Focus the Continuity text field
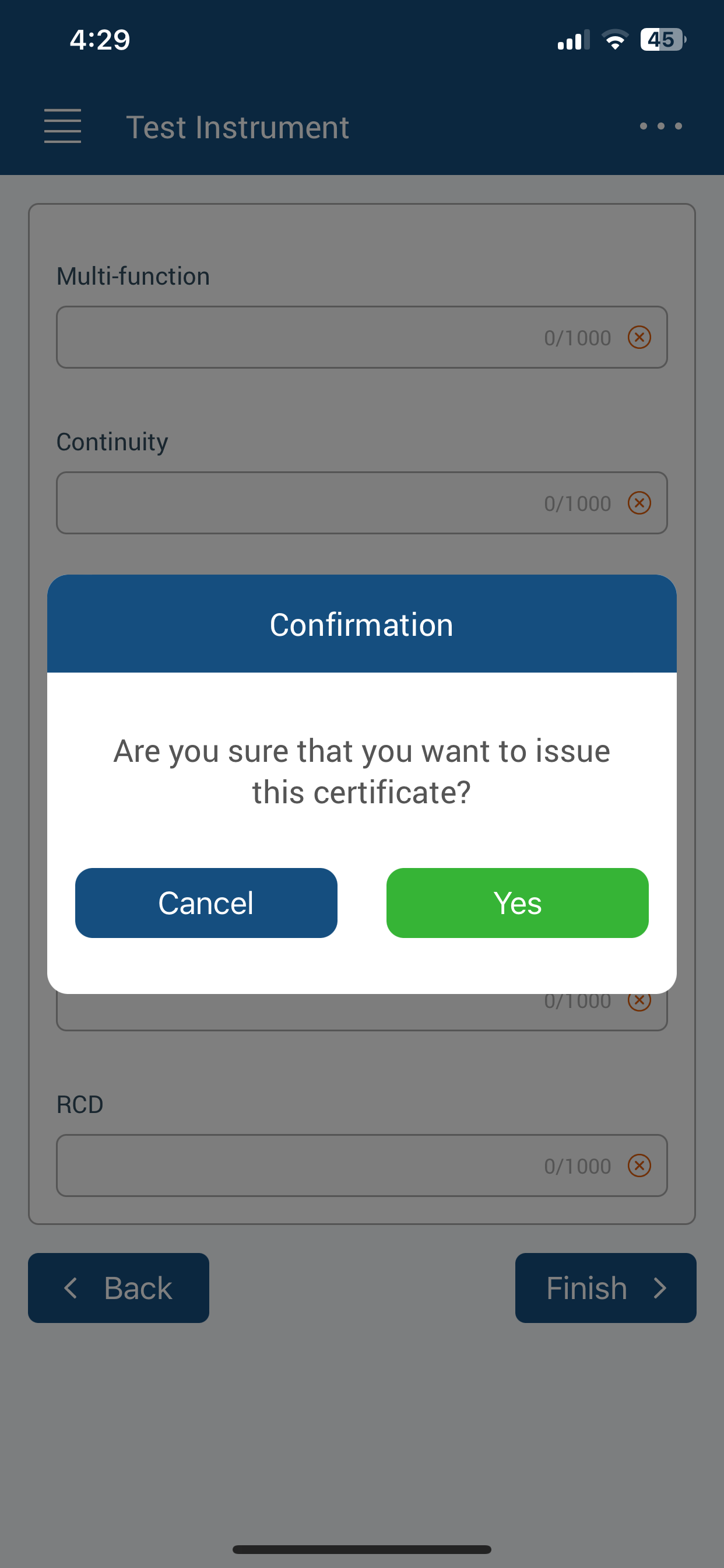724x1568 pixels. (292, 503)
